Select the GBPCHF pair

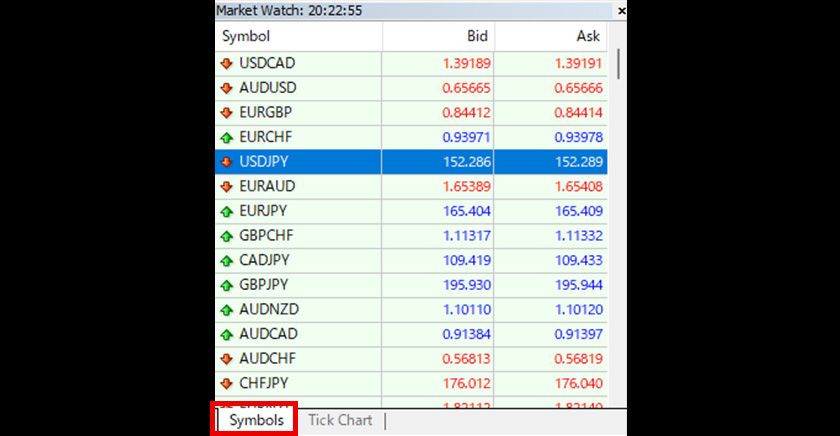[266, 235]
